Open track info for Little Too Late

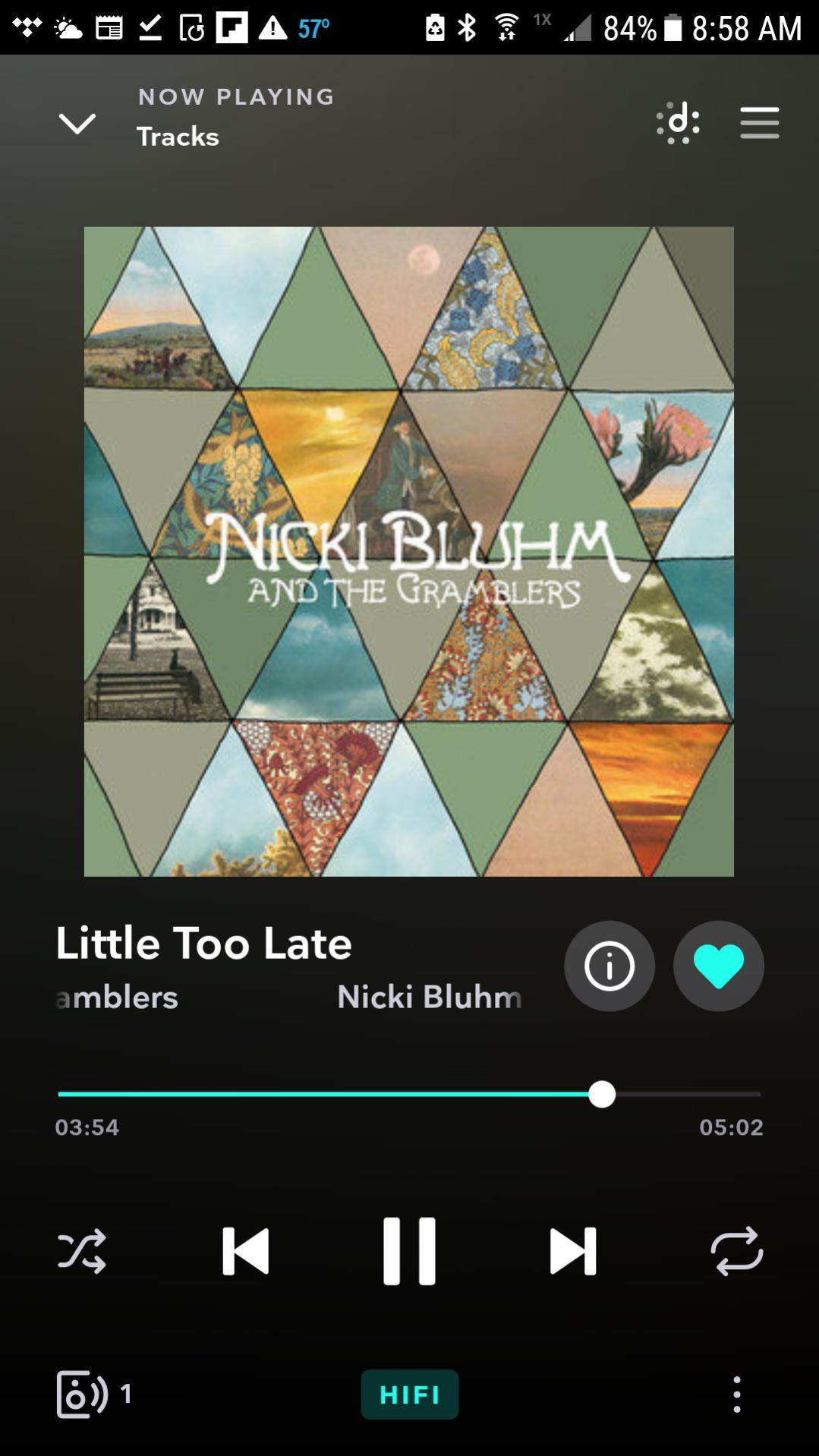pyautogui.click(x=609, y=966)
